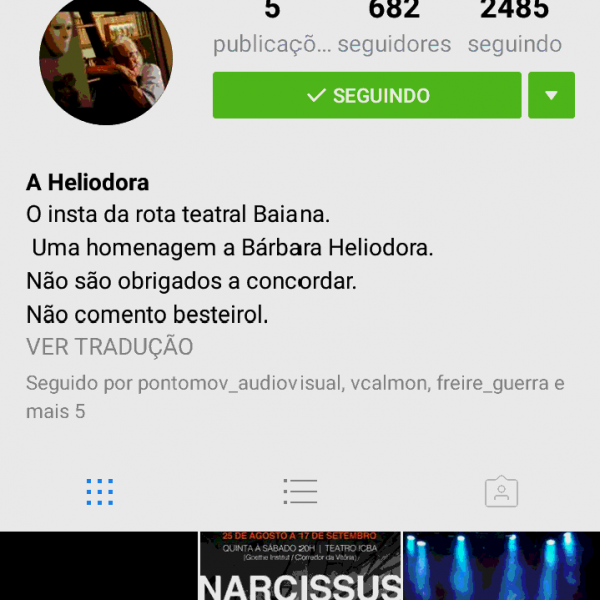This screenshot has height=600, width=600.
Task: Switch to the list view tab
Action: click(300, 491)
